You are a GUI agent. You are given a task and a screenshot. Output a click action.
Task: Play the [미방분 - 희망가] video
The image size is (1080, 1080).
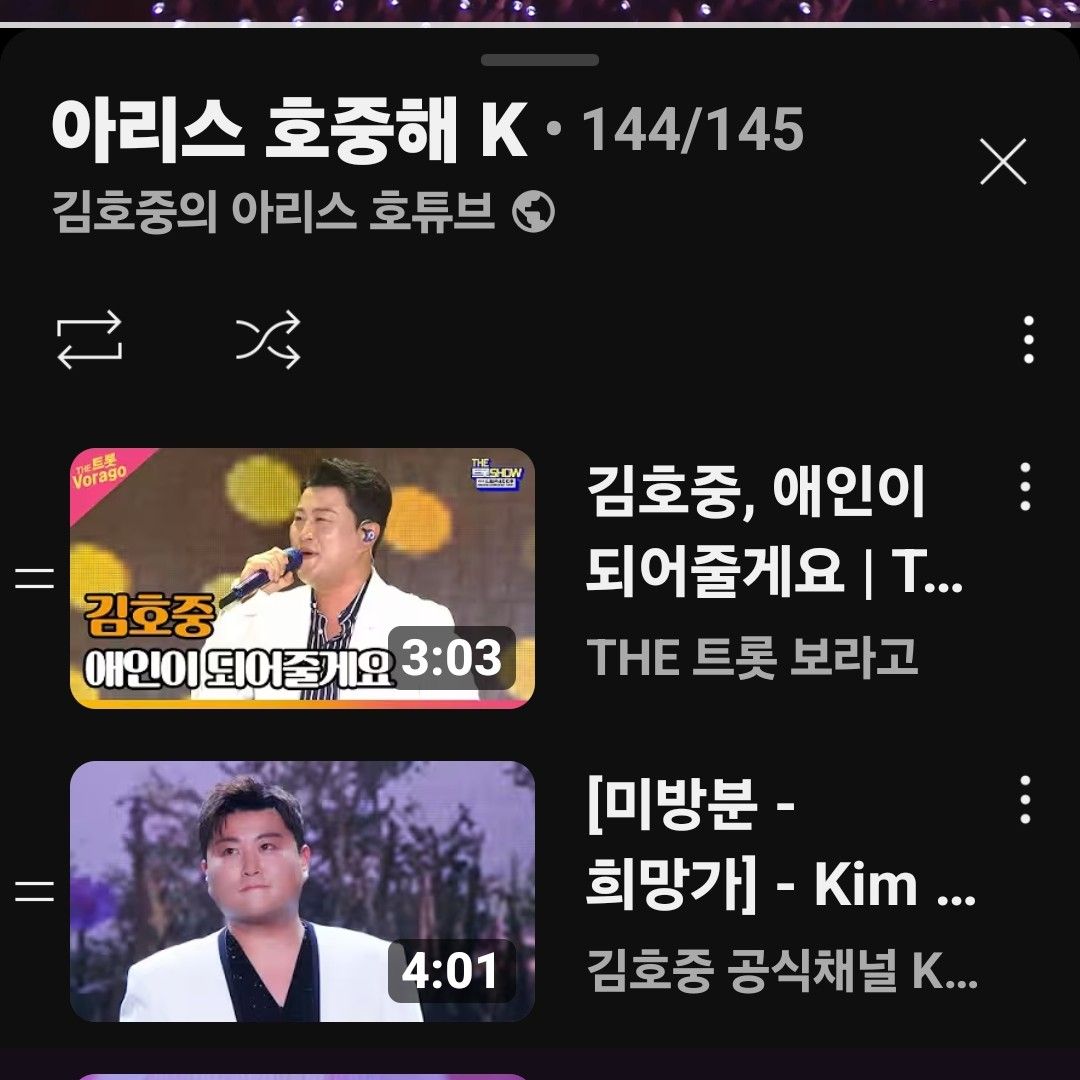coord(302,891)
